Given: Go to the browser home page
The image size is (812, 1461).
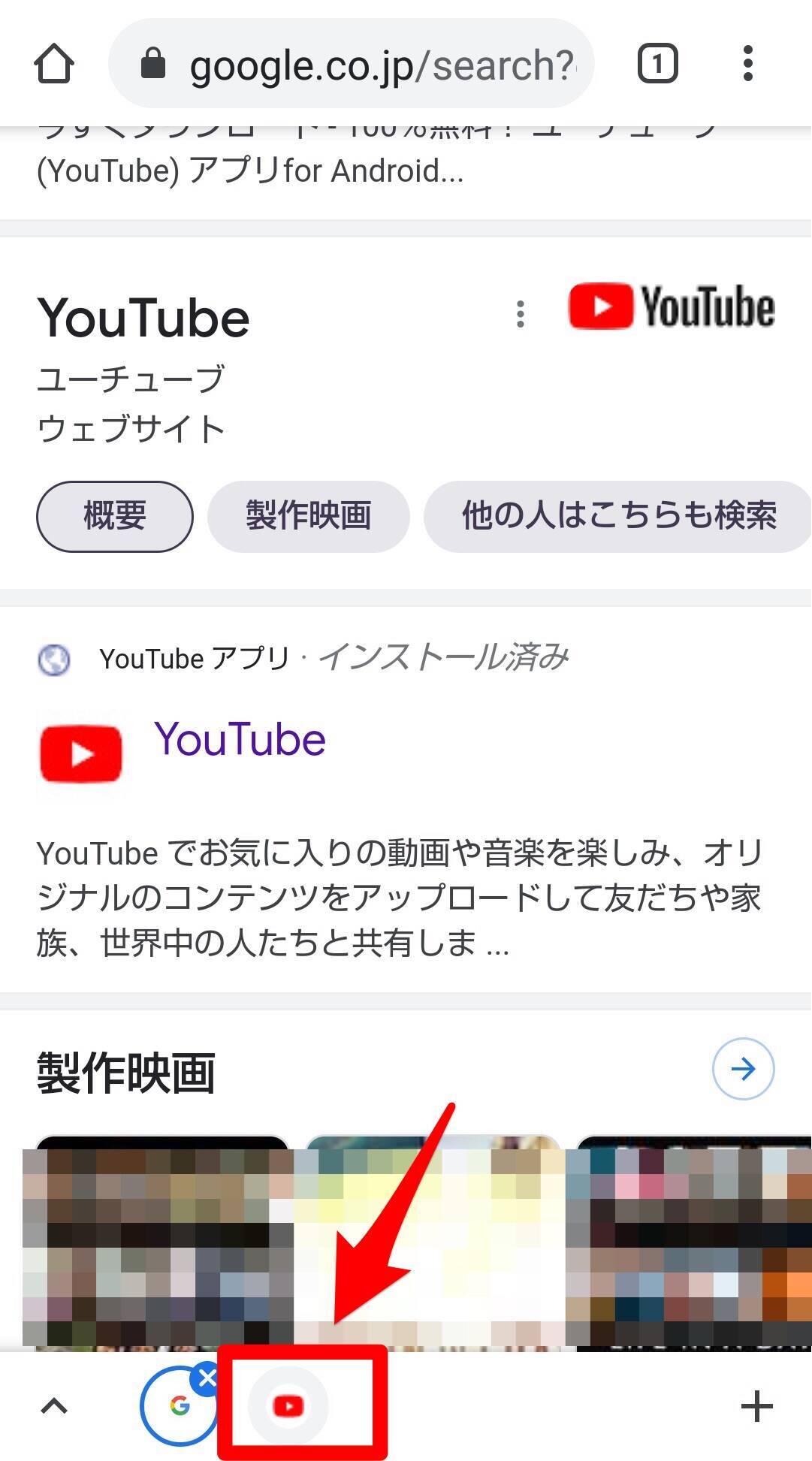Looking at the screenshot, I should coord(54,64).
